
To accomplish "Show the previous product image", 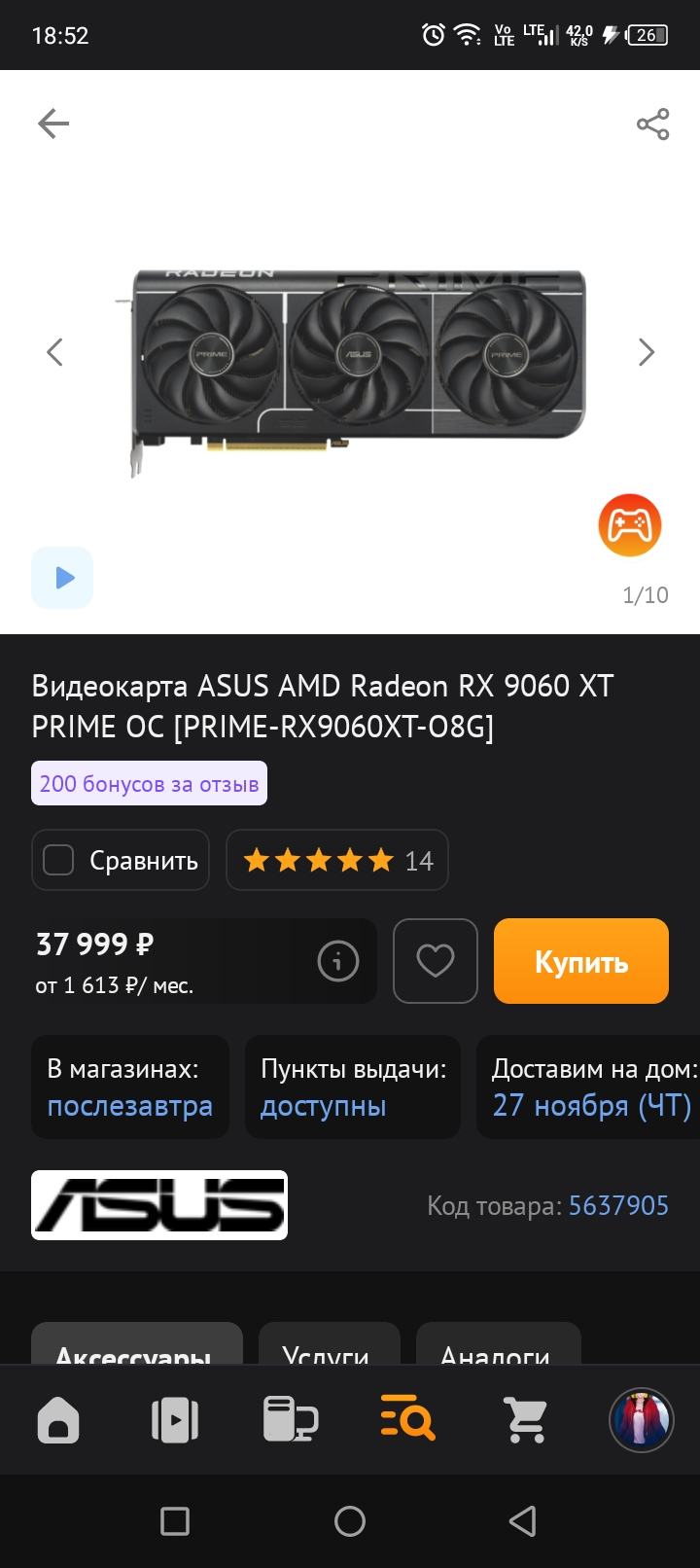I will coord(55,352).
